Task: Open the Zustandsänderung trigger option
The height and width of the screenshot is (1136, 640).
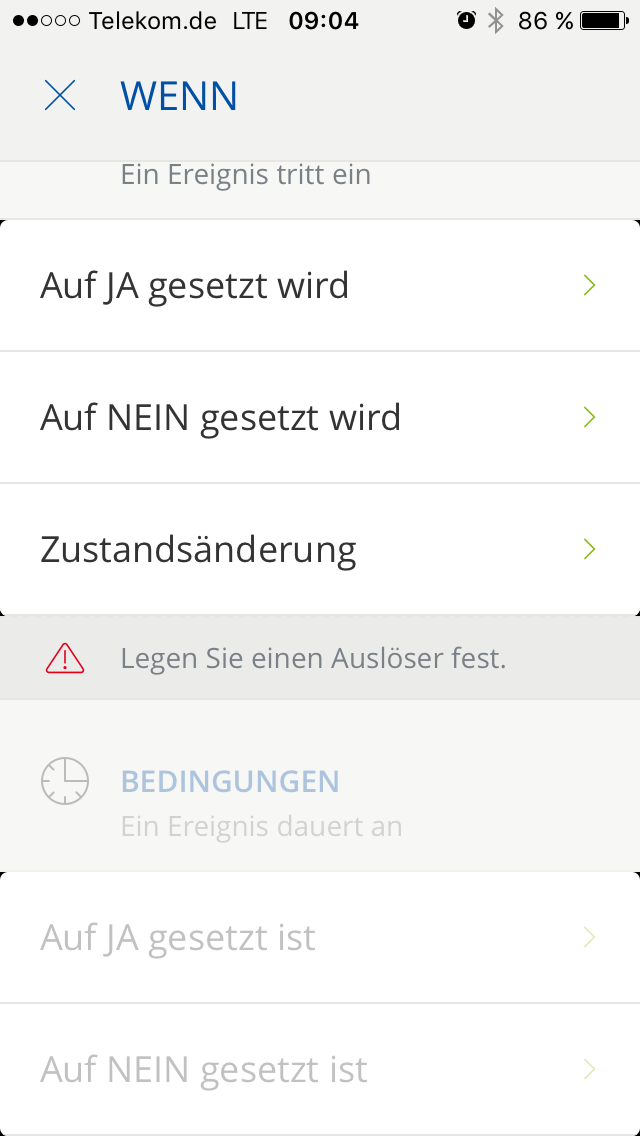Action: click(319, 549)
